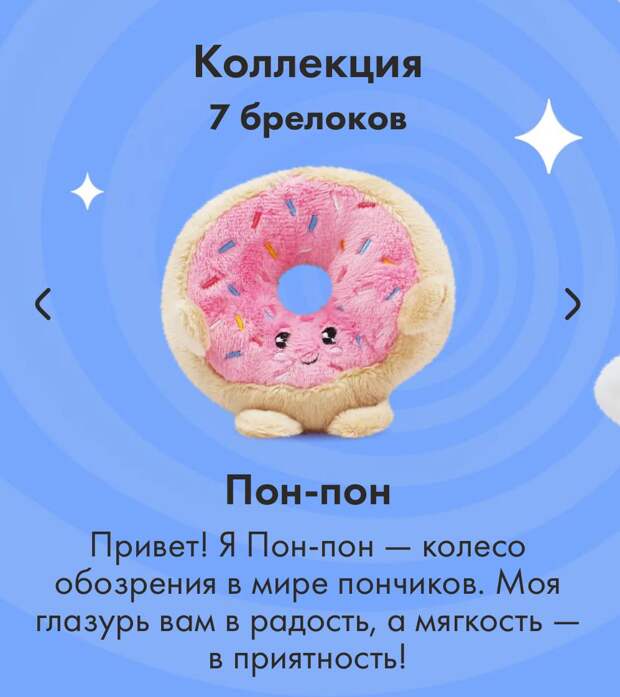Go to the previous keychain in the collection
The width and height of the screenshot is (620, 697).
pyautogui.click(x=42, y=304)
